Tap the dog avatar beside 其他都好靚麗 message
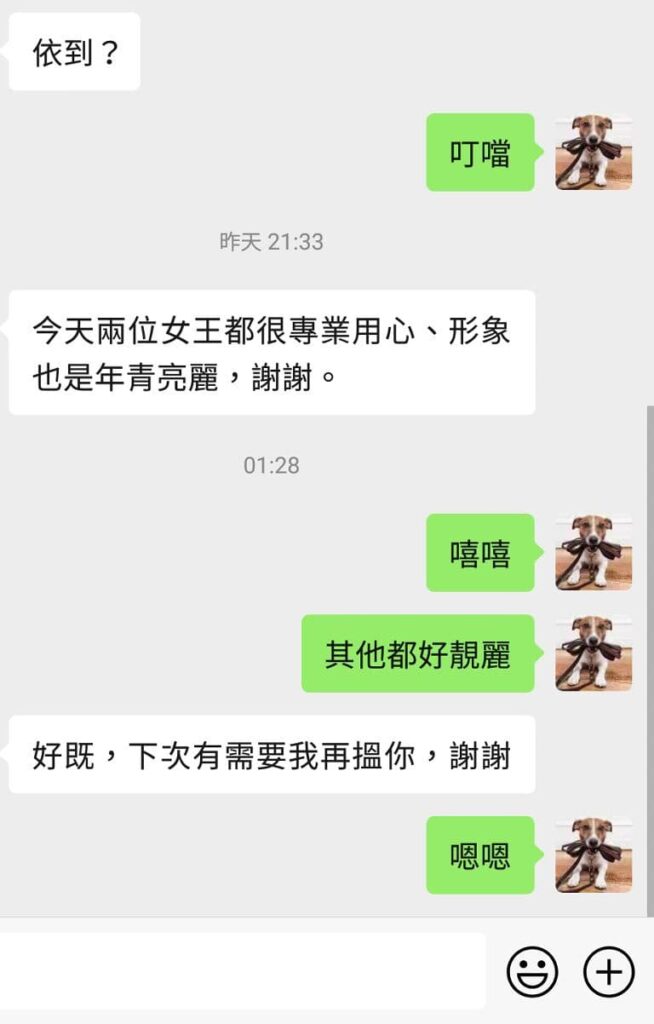The width and height of the screenshot is (654, 1024). [x=594, y=653]
